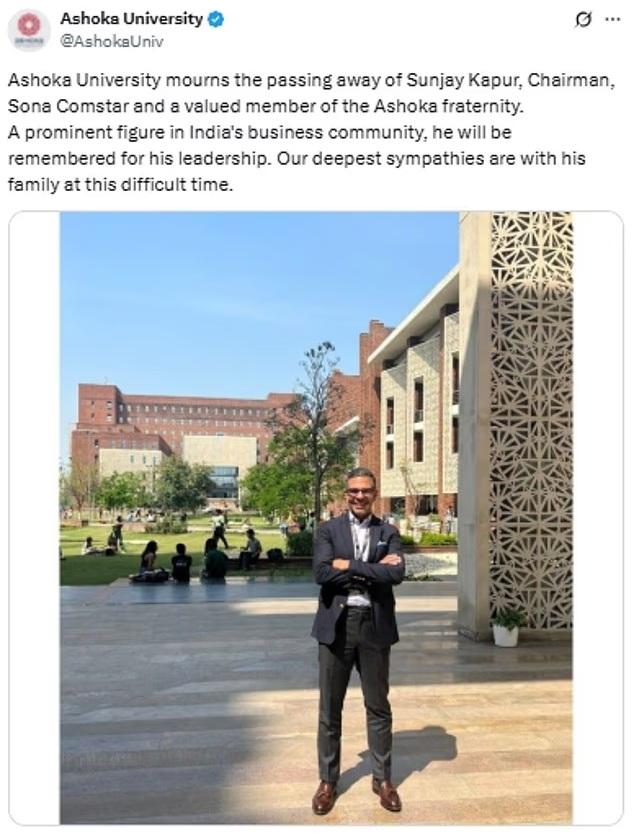Open the post's overflow menu
Image resolution: width=636 pixels, height=840 pixels.
click(x=612, y=20)
